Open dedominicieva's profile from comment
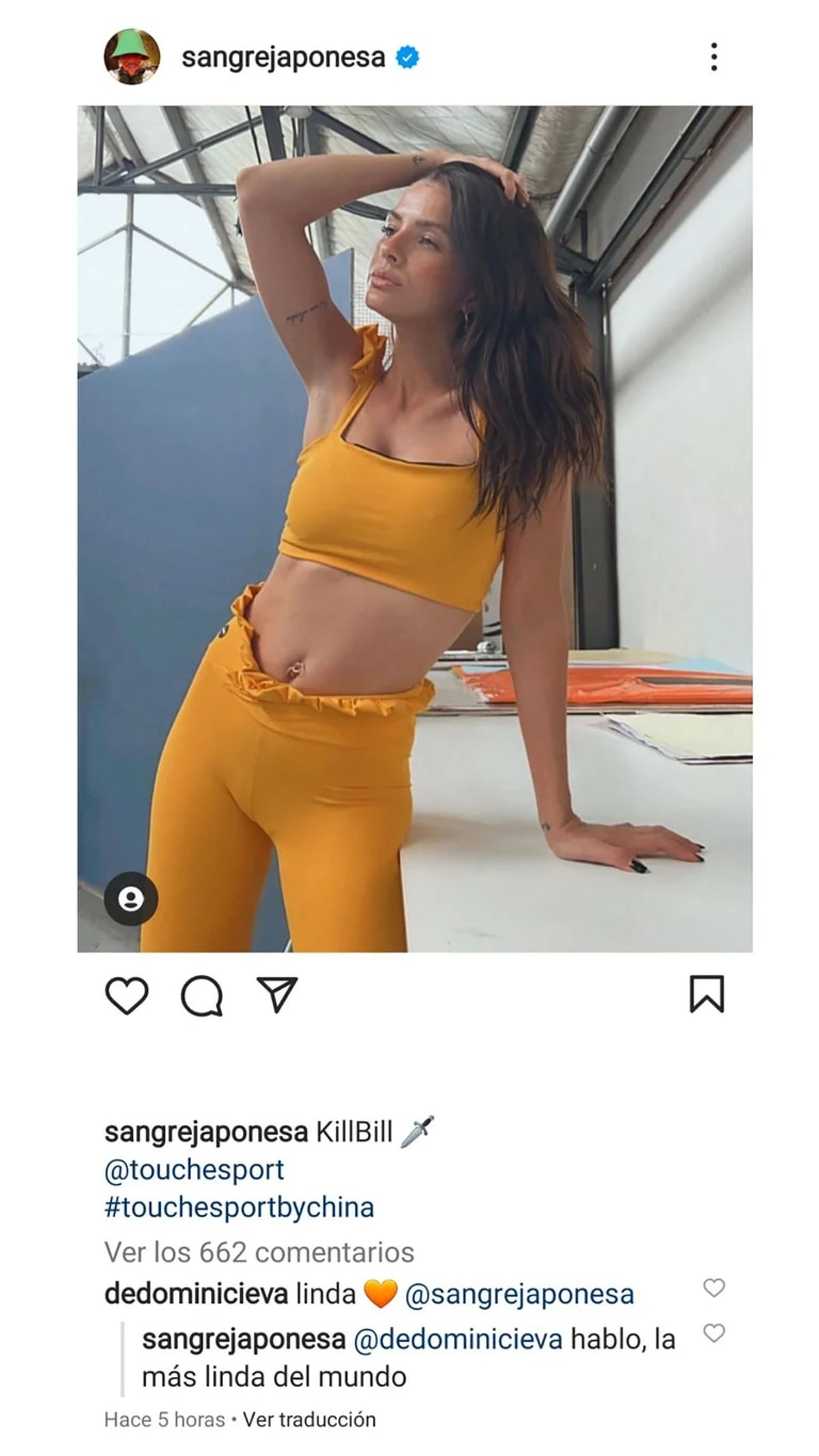 coord(196,1294)
